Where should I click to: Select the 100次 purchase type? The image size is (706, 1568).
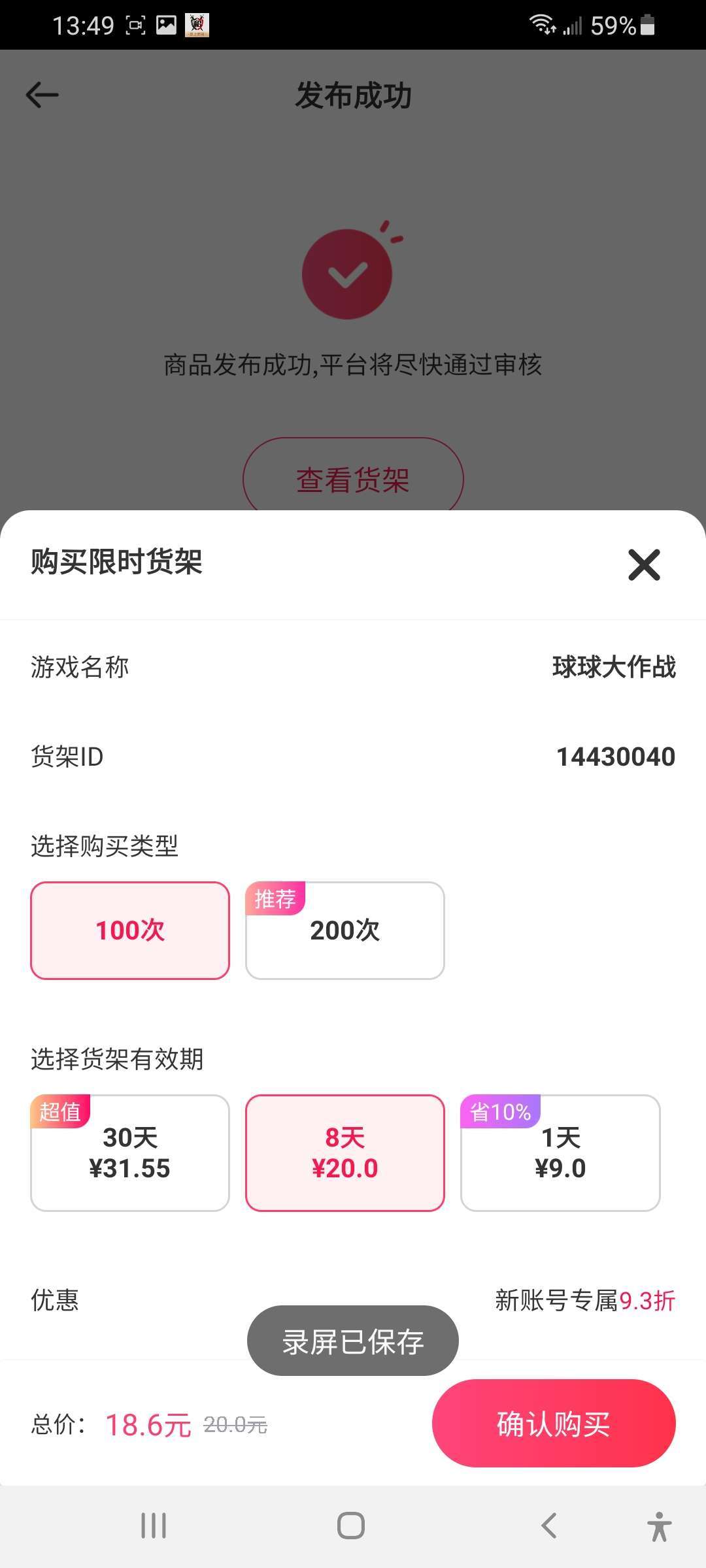point(130,930)
